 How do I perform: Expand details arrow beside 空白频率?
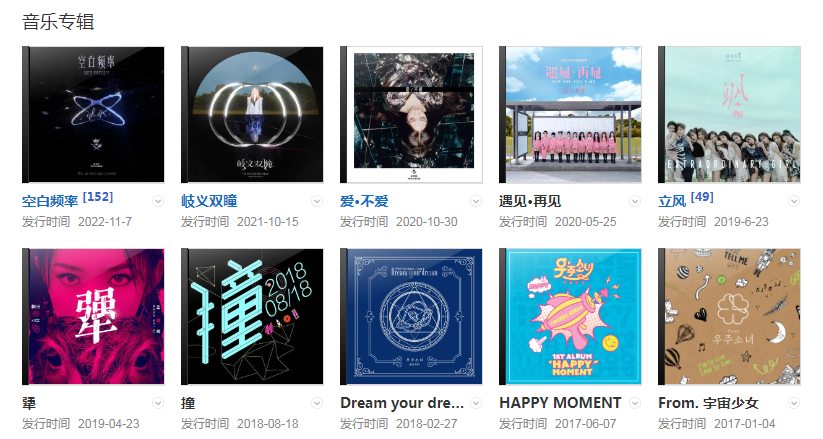coord(158,201)
